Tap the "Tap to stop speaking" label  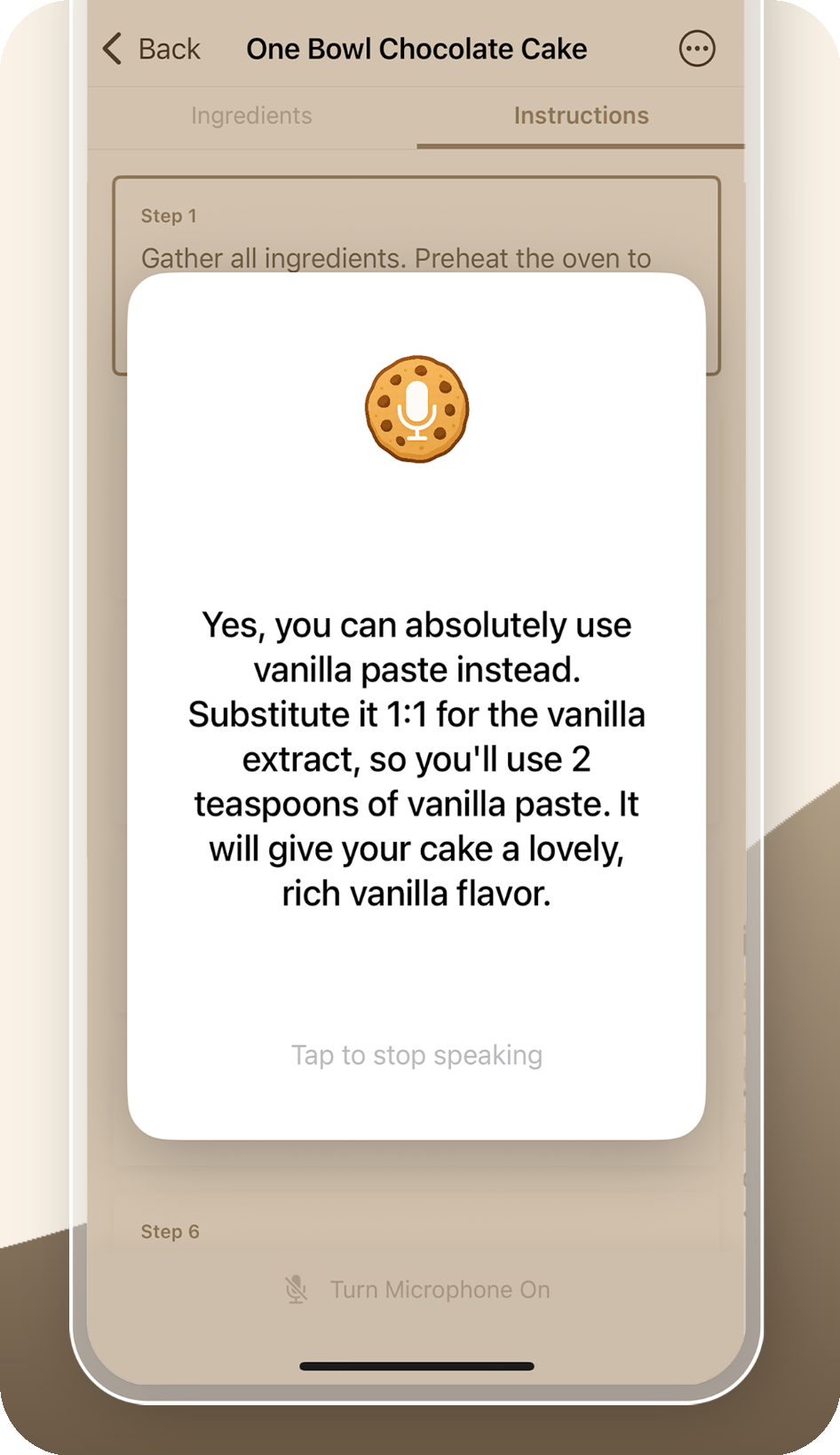pyautogui.click(x=416, y=1055)
